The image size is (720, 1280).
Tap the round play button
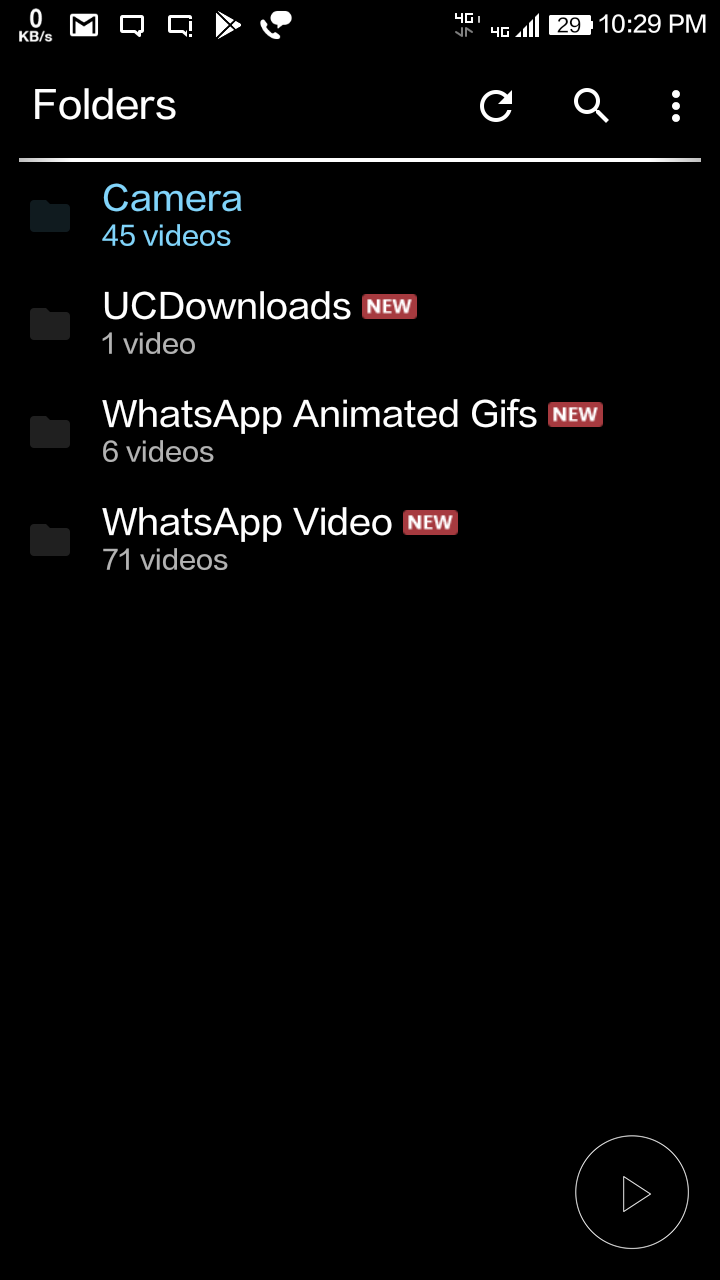tap(632, 1192)
